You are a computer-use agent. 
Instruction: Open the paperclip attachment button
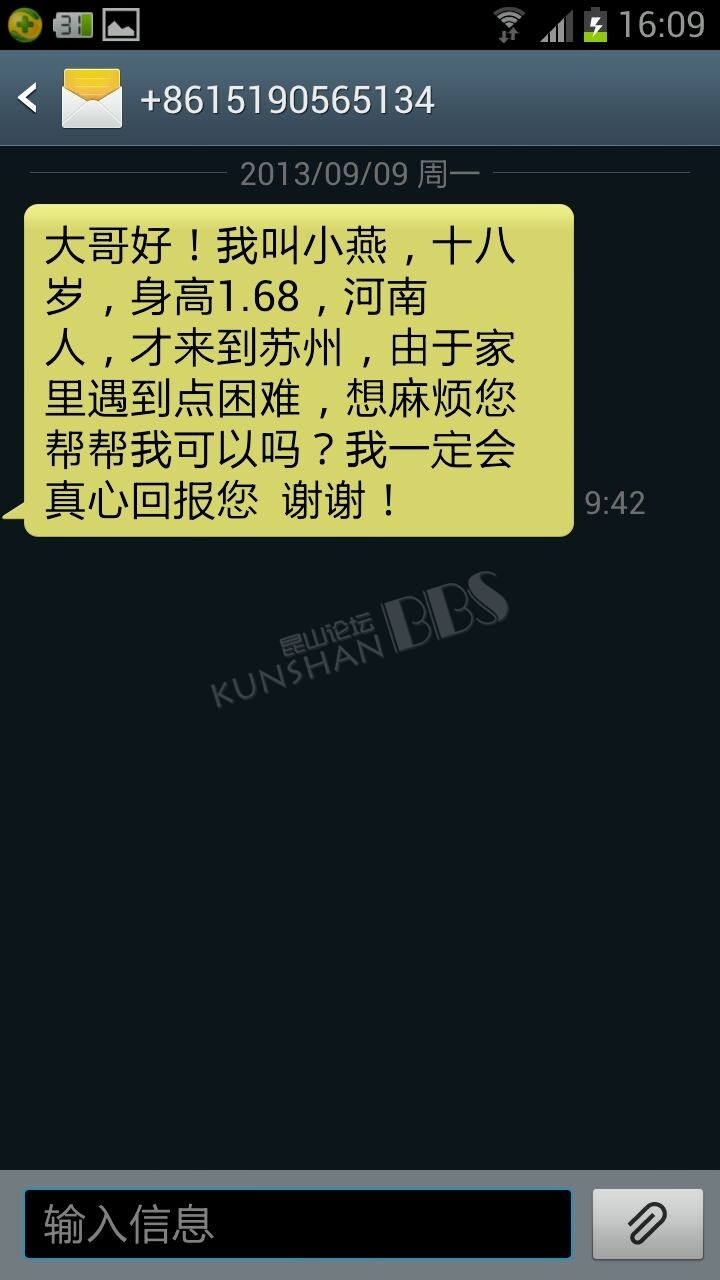coord(648,1224)
